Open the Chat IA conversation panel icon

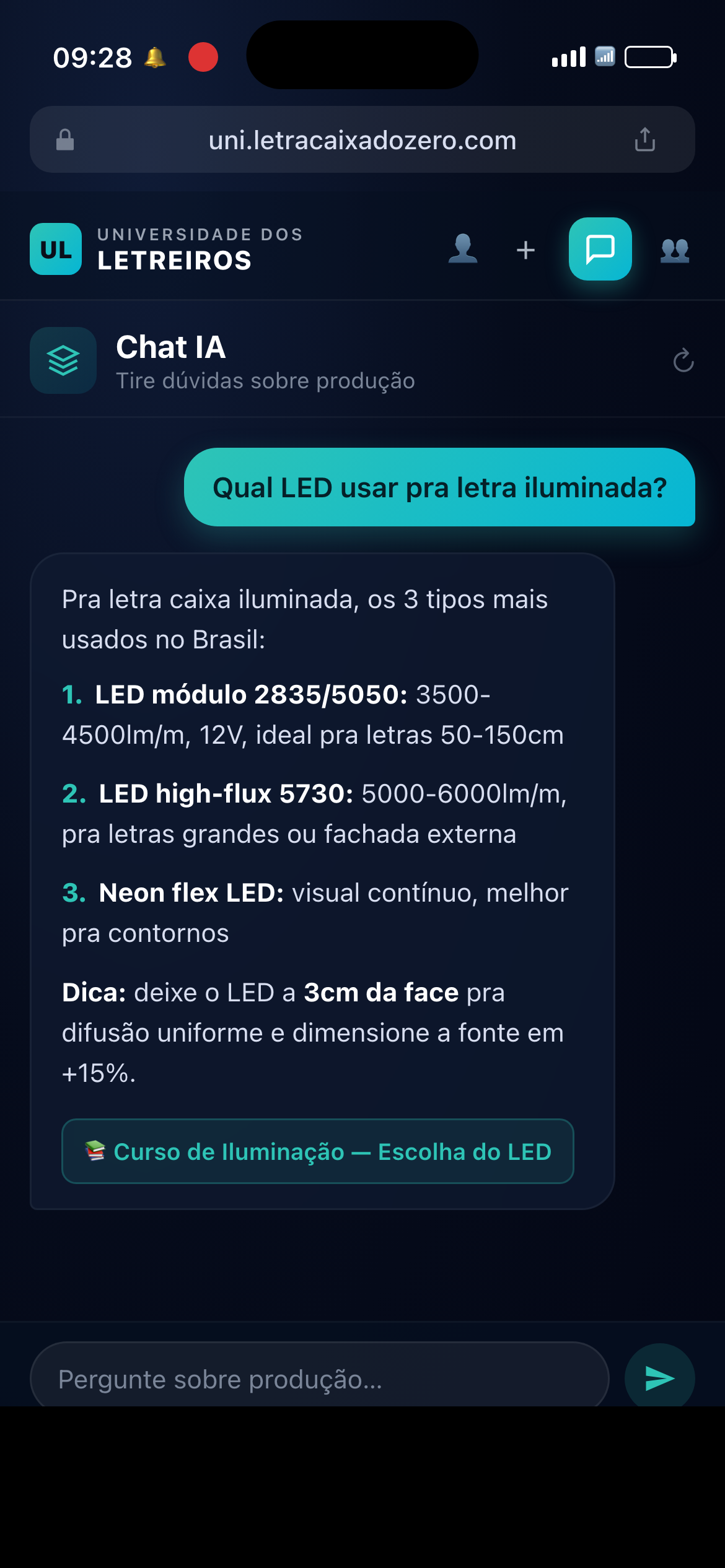coord(600,250)
